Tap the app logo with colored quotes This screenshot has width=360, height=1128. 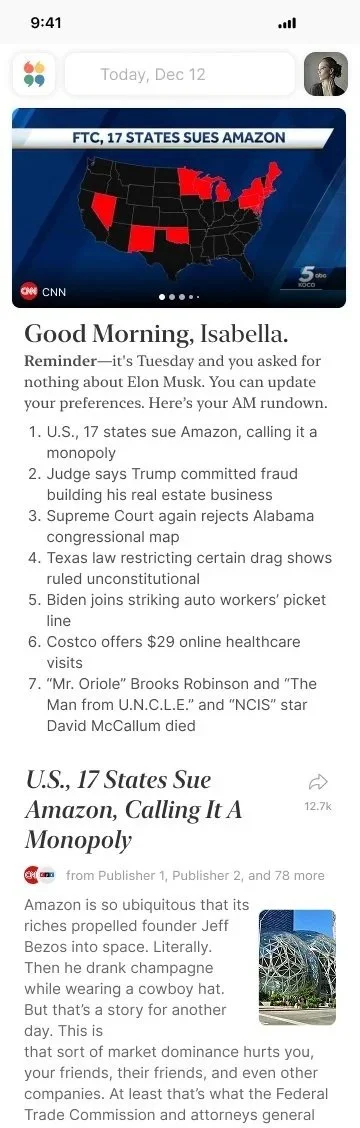34,74
